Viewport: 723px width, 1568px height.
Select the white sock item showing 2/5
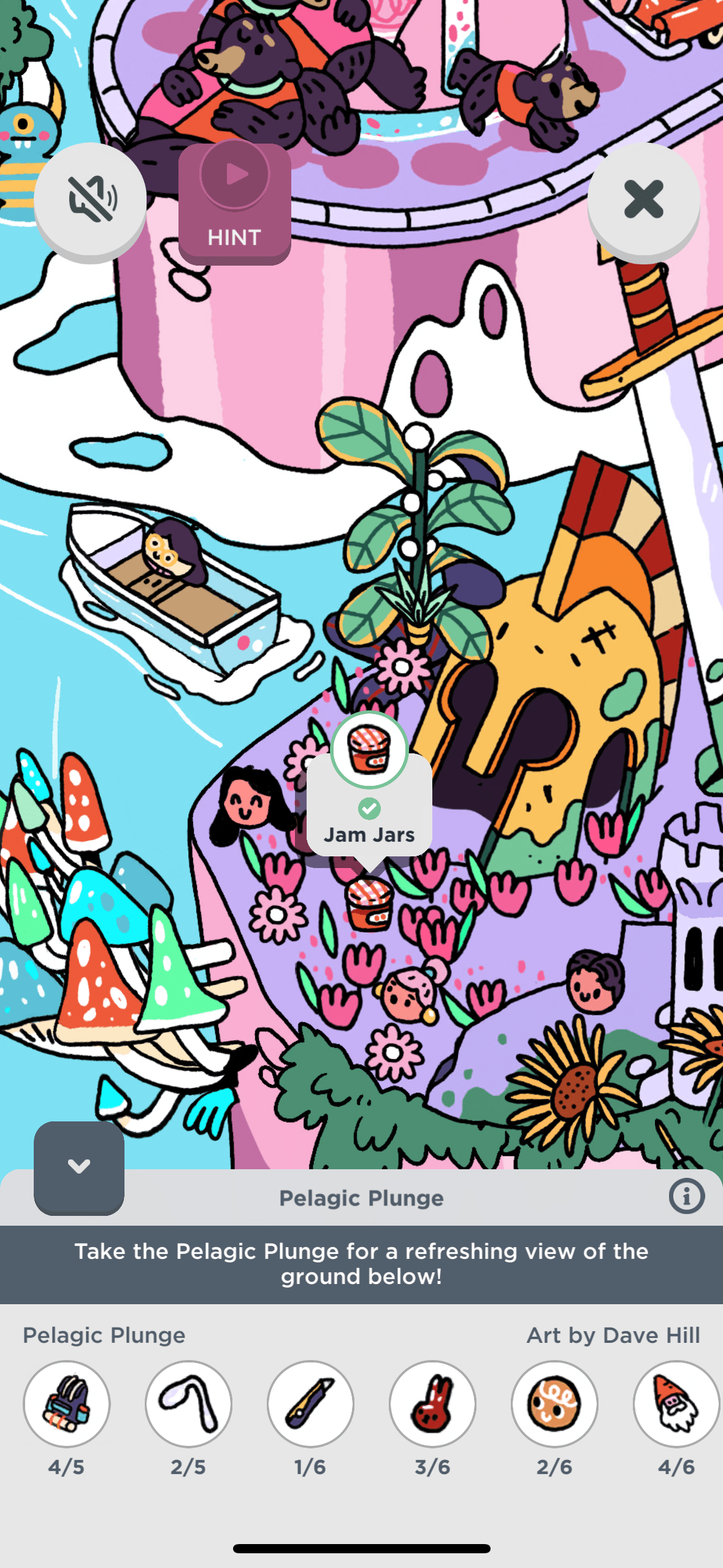(x=188, y=1404)
